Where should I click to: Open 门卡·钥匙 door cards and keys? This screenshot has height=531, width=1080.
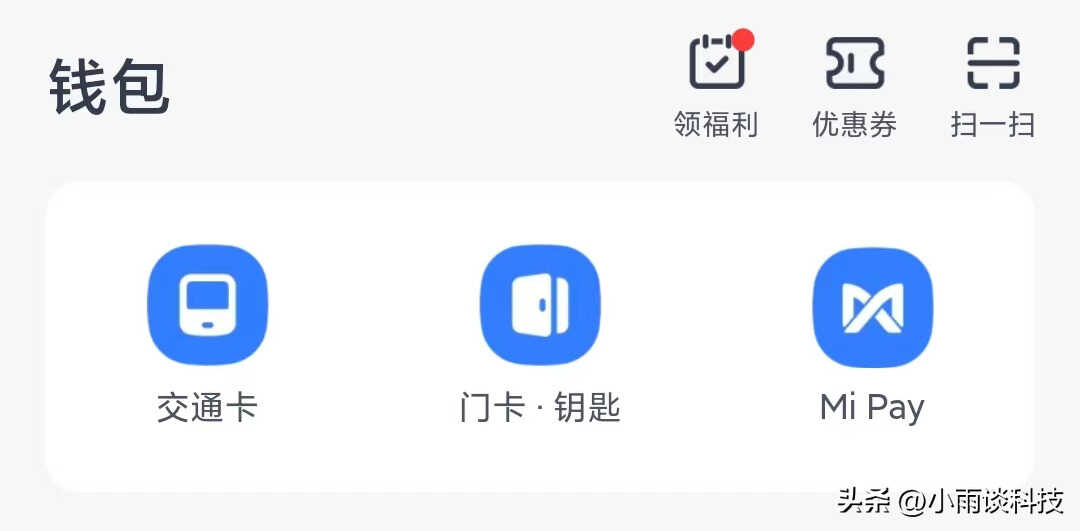coord(540,306)
